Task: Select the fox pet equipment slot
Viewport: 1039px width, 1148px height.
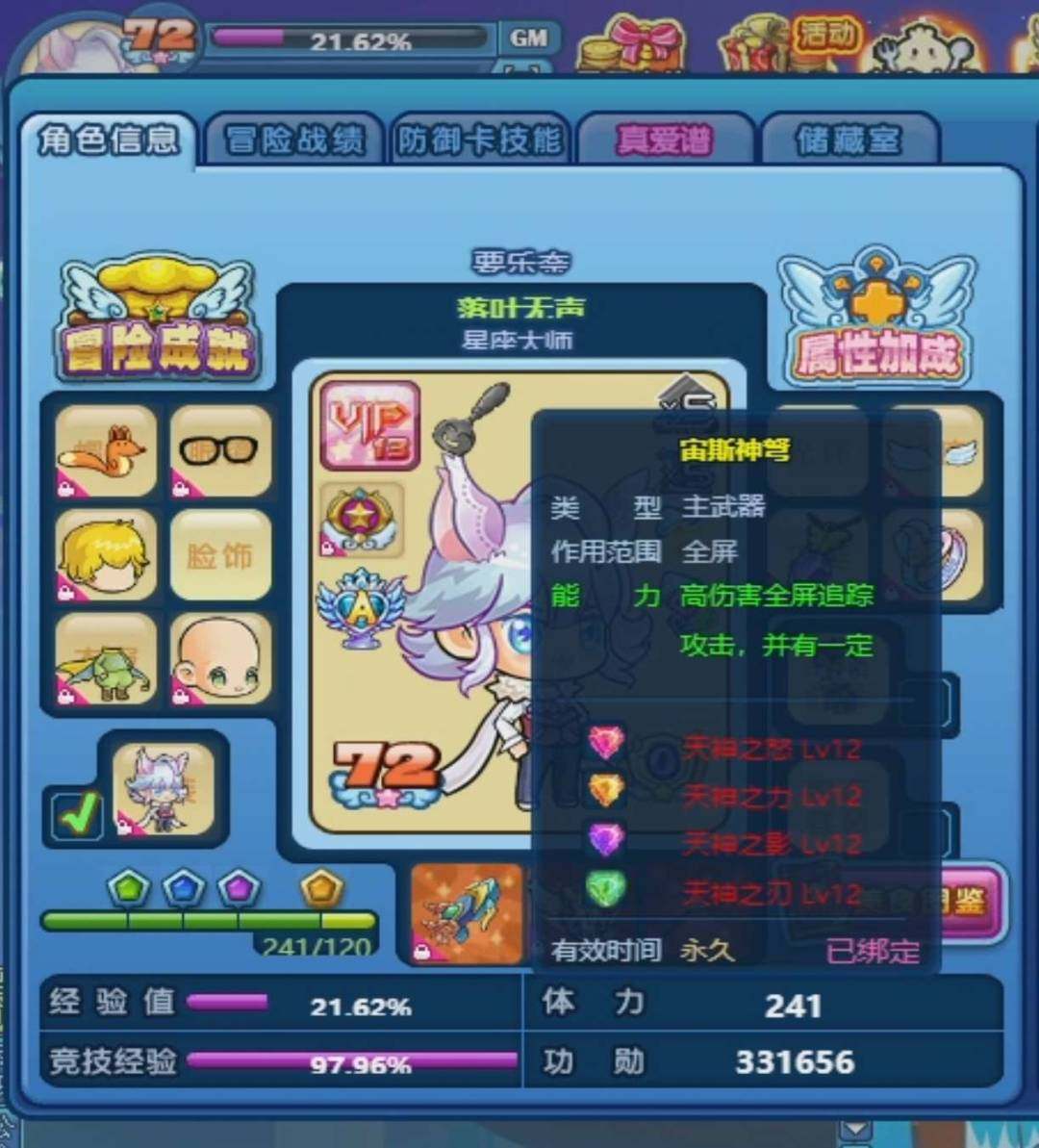Action: (106, 450)
